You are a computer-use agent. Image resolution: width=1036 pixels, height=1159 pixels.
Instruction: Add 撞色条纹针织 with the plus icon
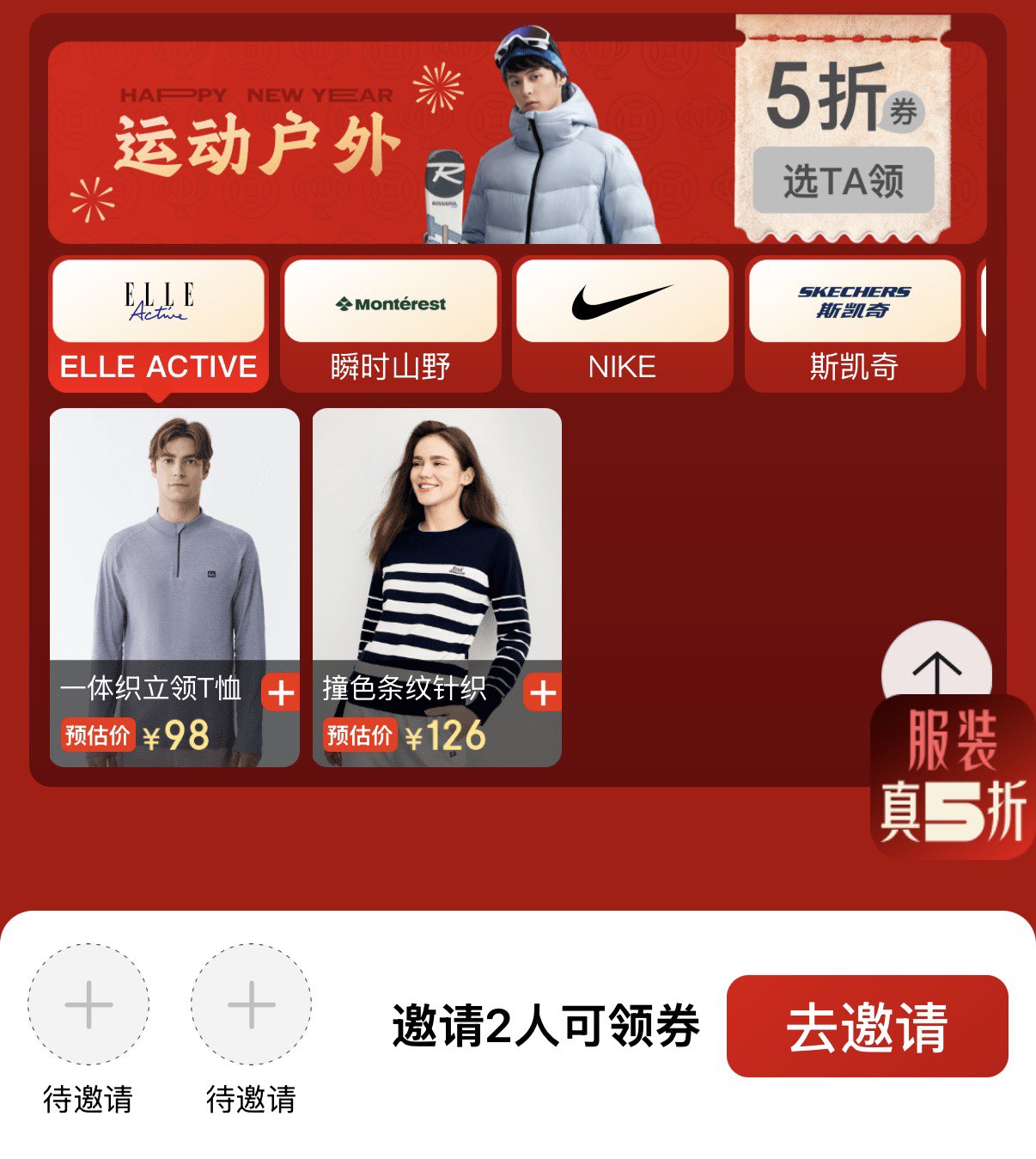(543, 692)
